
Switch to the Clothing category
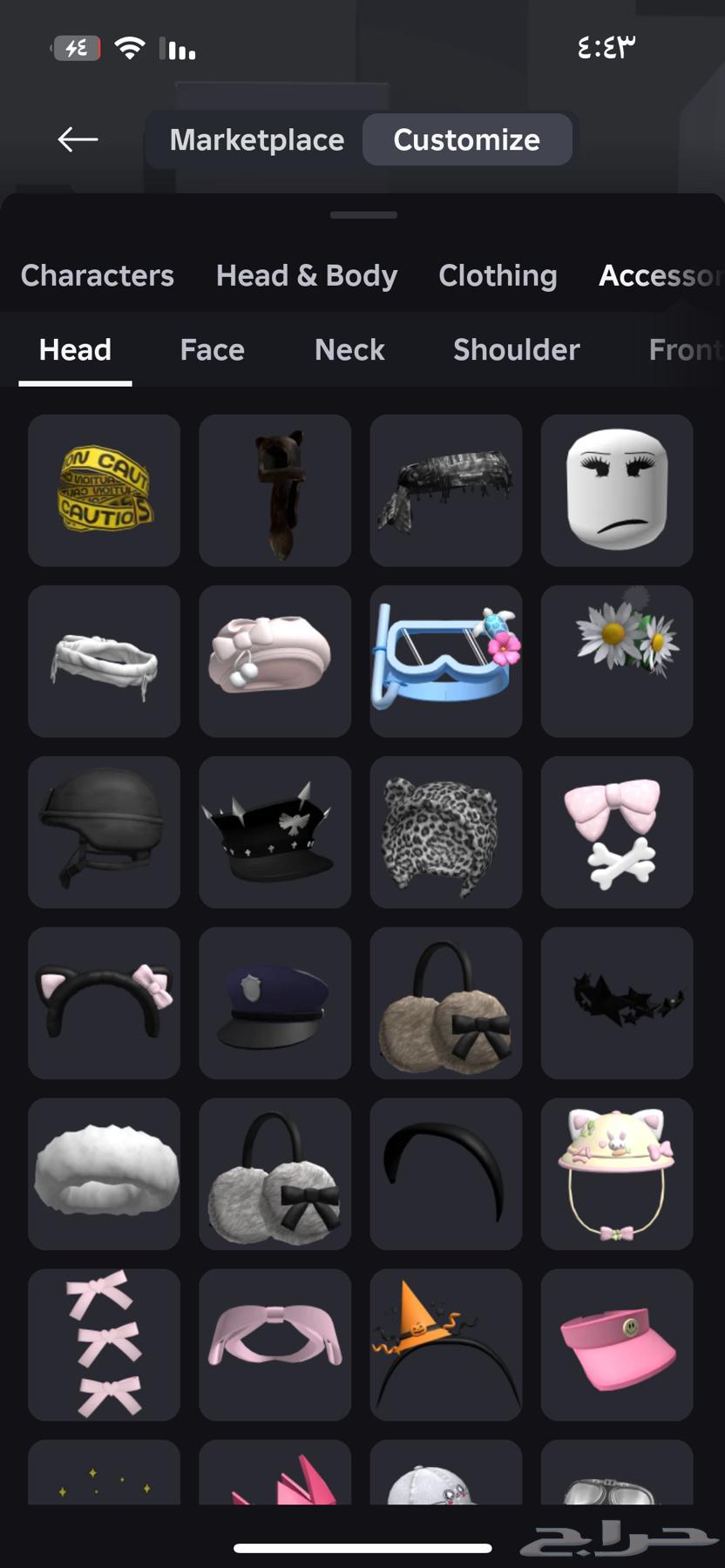(498, 275)
